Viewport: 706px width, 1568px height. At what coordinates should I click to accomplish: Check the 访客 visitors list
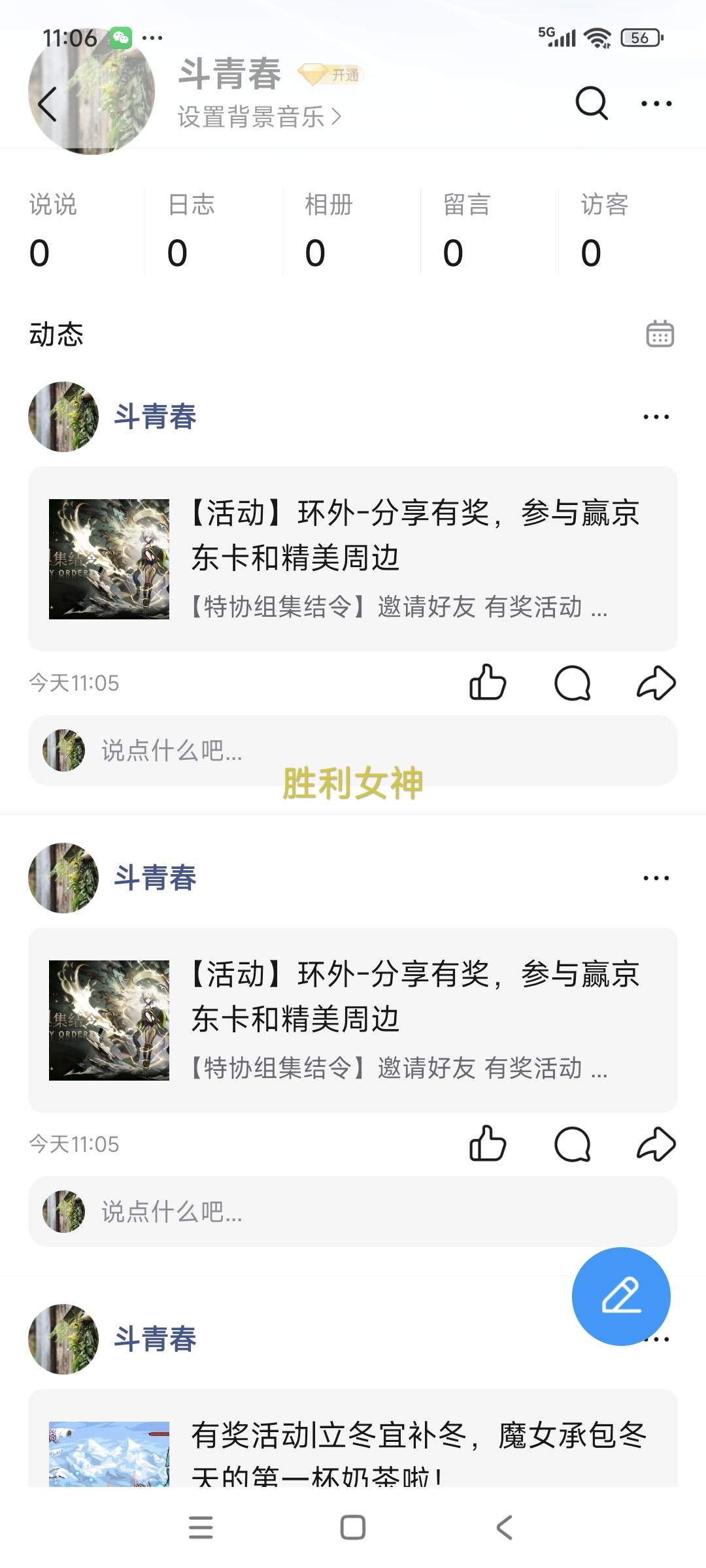pyautogui.click(x=605, y=230)
